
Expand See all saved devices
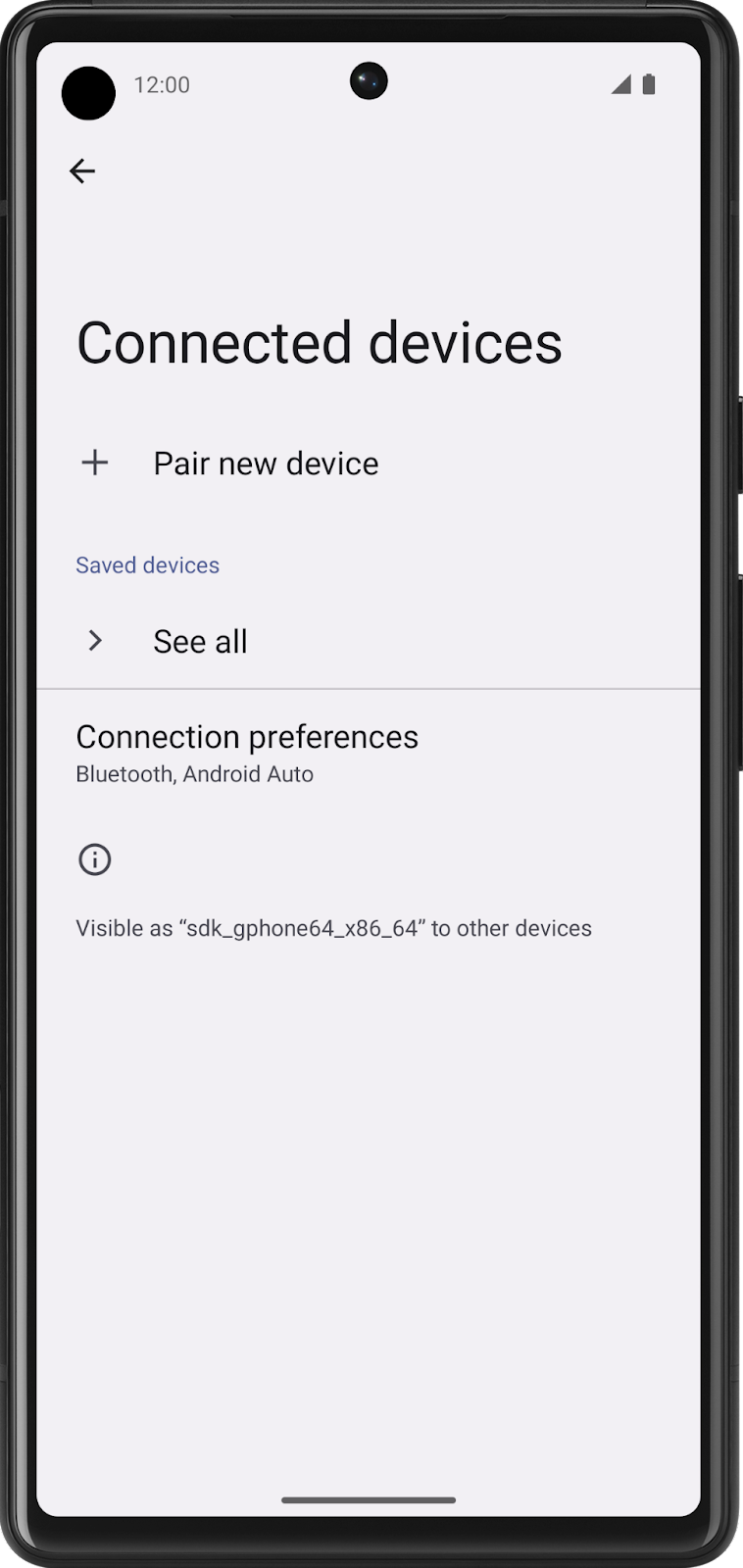coord(200,640)
